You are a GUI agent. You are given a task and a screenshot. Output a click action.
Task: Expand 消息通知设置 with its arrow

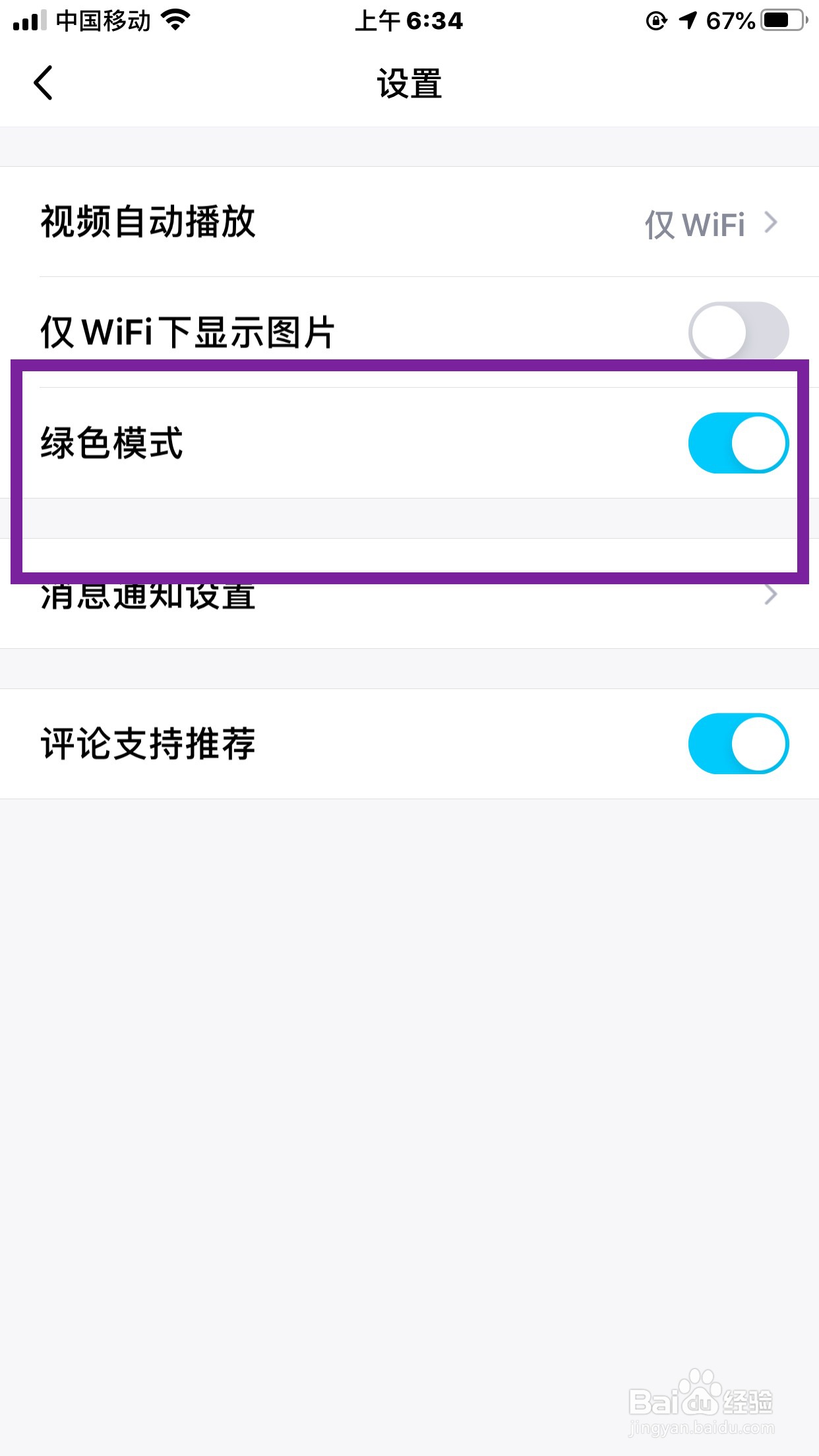(x=769, y=594)
